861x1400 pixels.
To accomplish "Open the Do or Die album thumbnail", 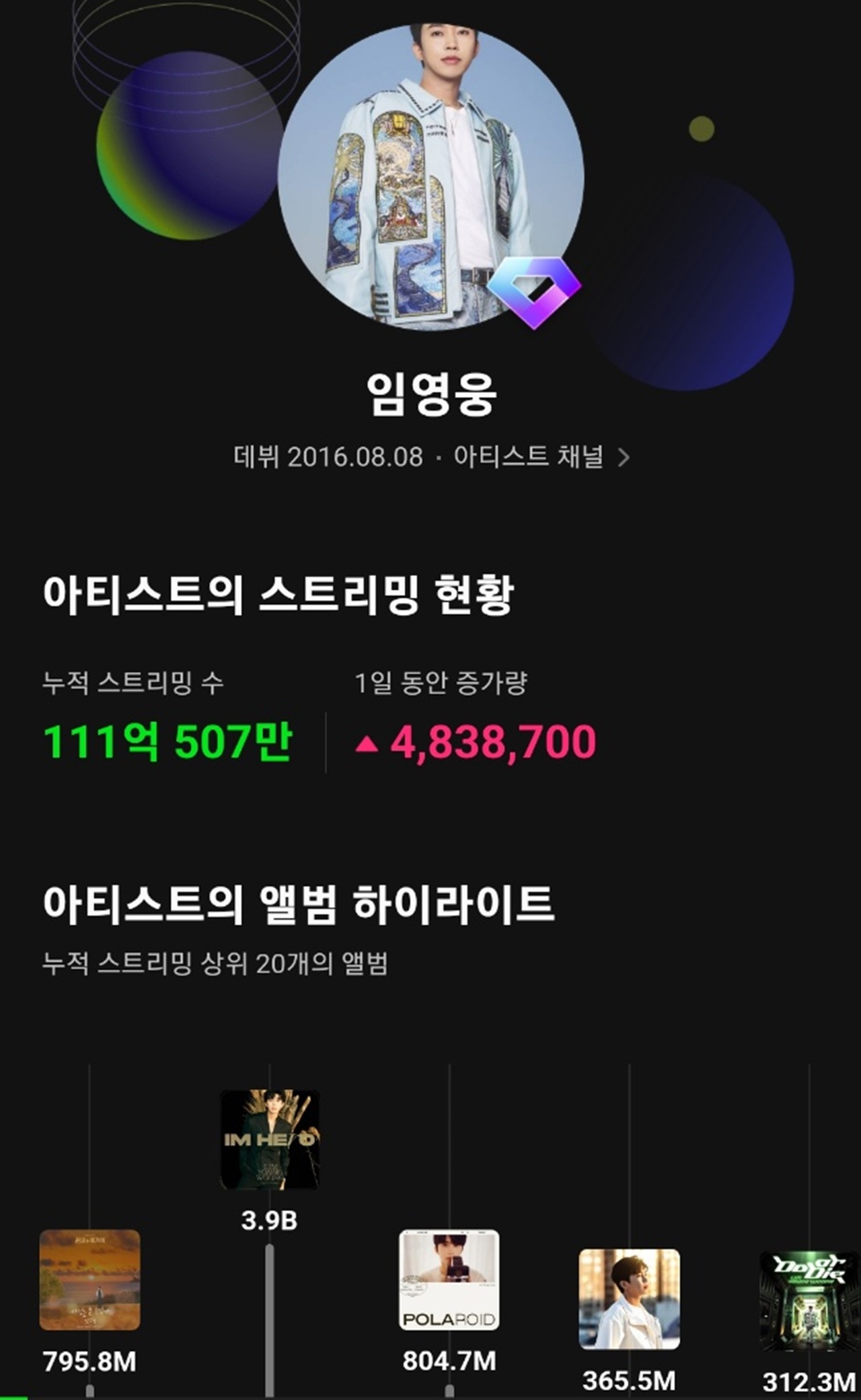I will coord(810,1299).
